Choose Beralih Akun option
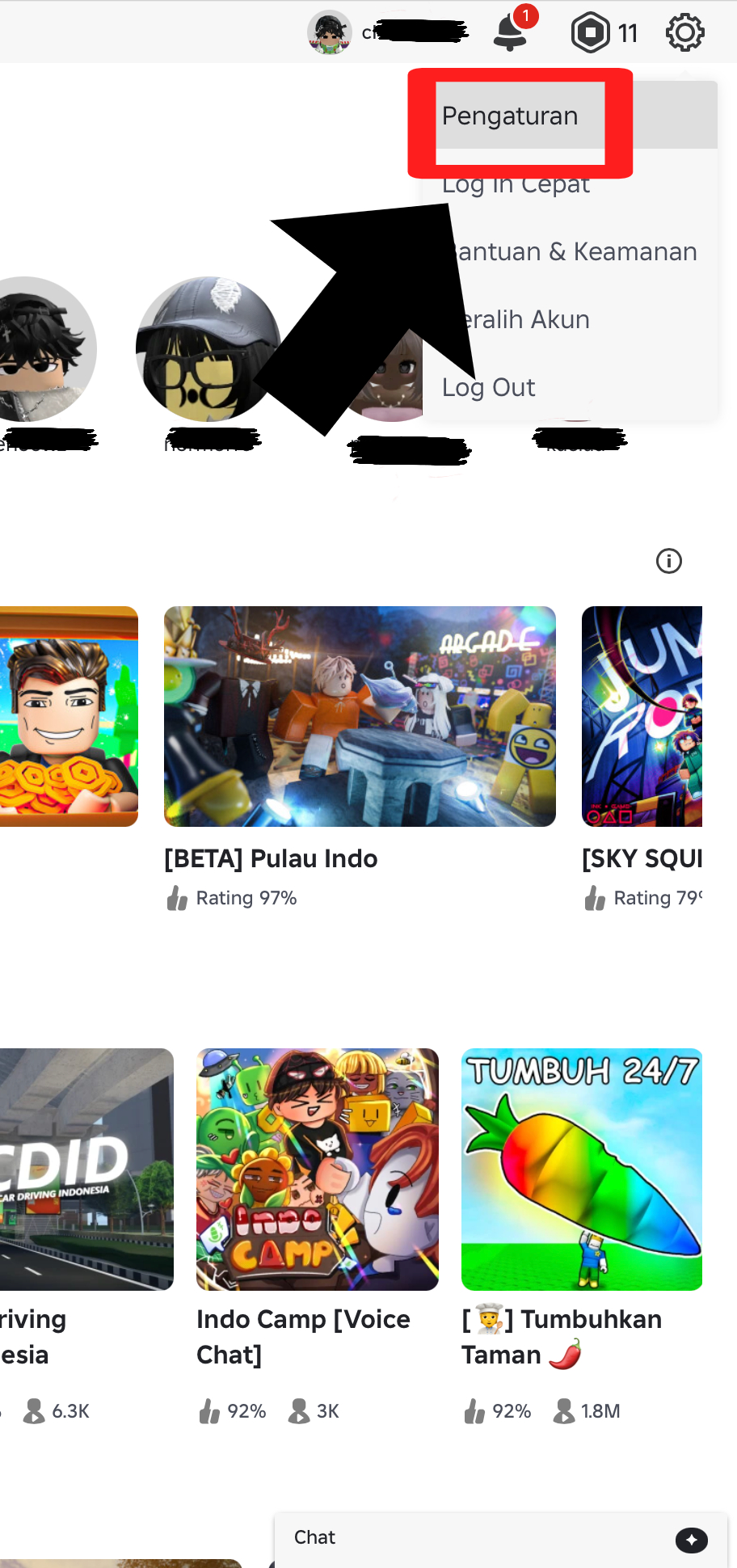This screenshot has width=737, height=1568. (525, 320)
